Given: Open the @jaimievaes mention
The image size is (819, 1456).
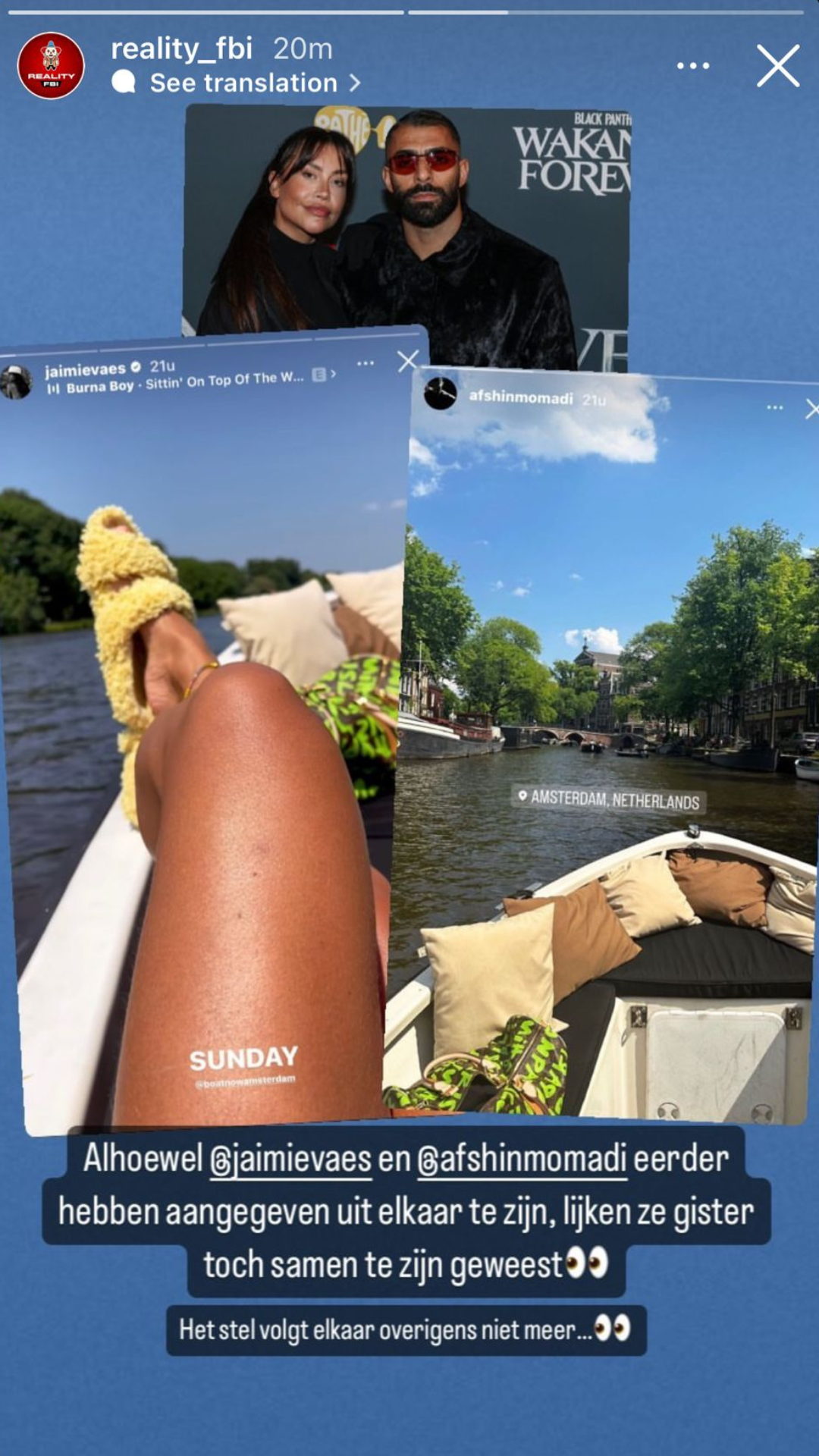Looking at the screenshot, I should click(290, 1159).
